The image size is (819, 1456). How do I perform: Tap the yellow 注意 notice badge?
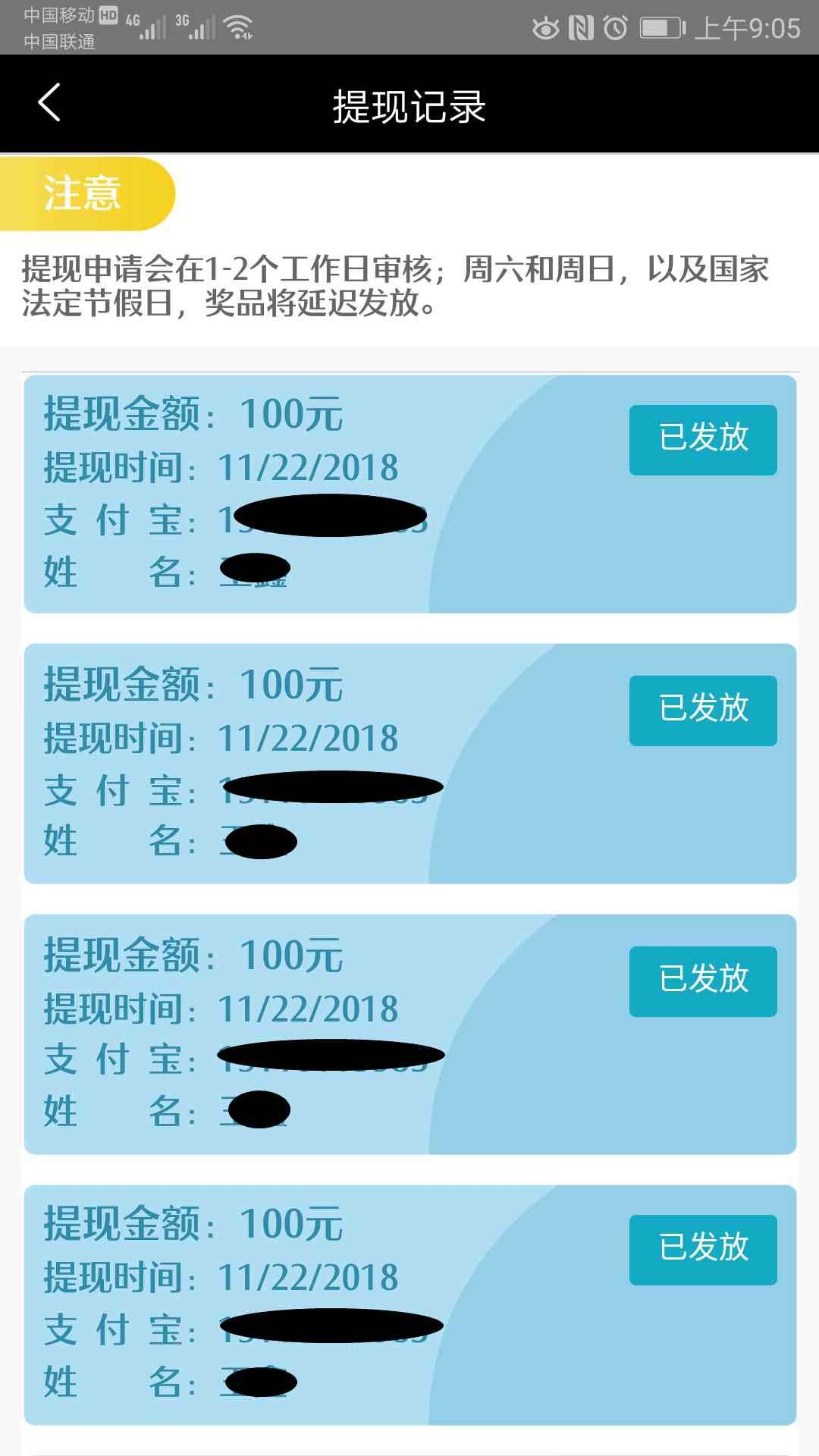[82, 195]
